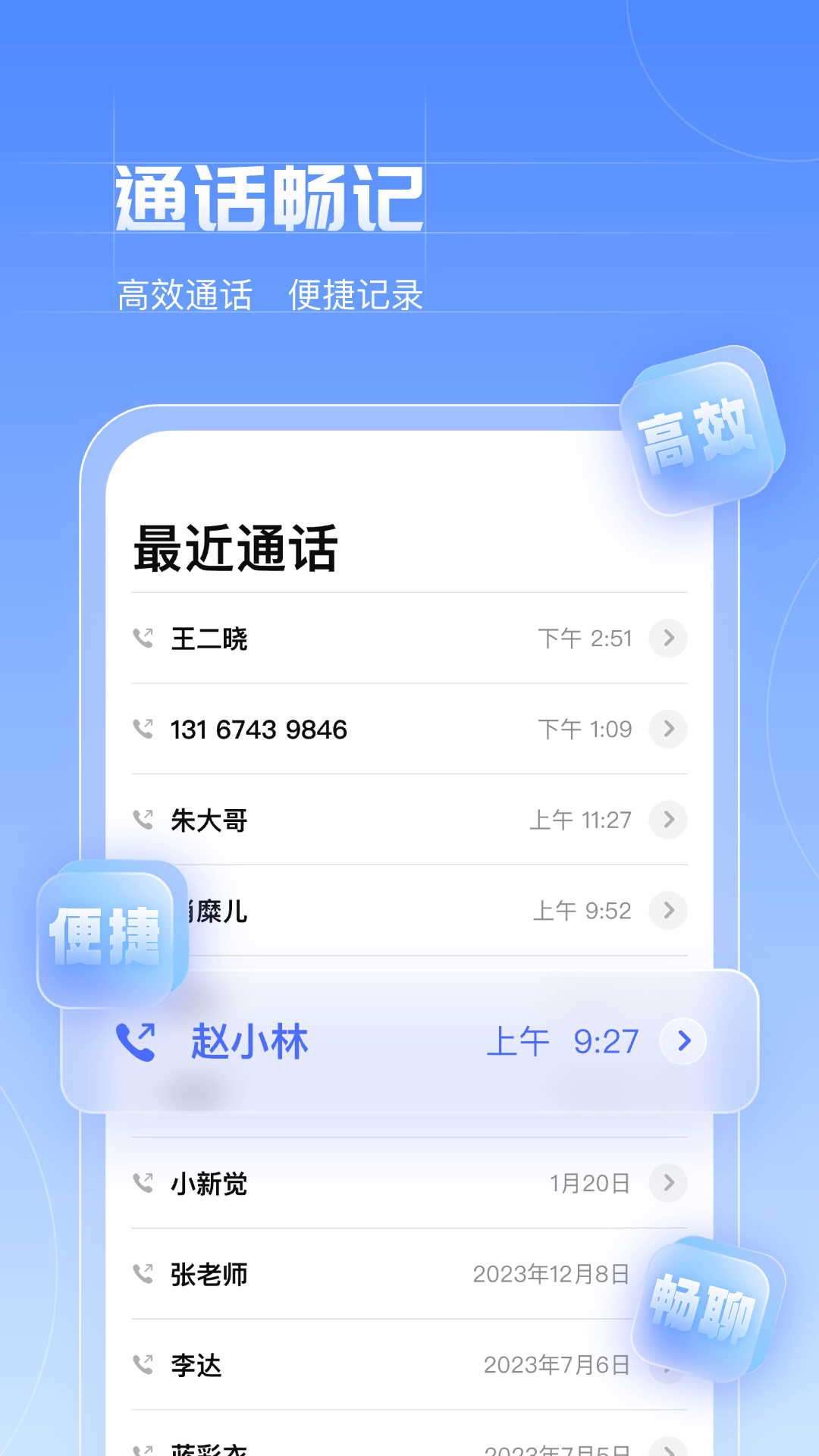Open the arrow next to 131 6743 9846
The image size is (819, 1456).
(x=668, y=730)
